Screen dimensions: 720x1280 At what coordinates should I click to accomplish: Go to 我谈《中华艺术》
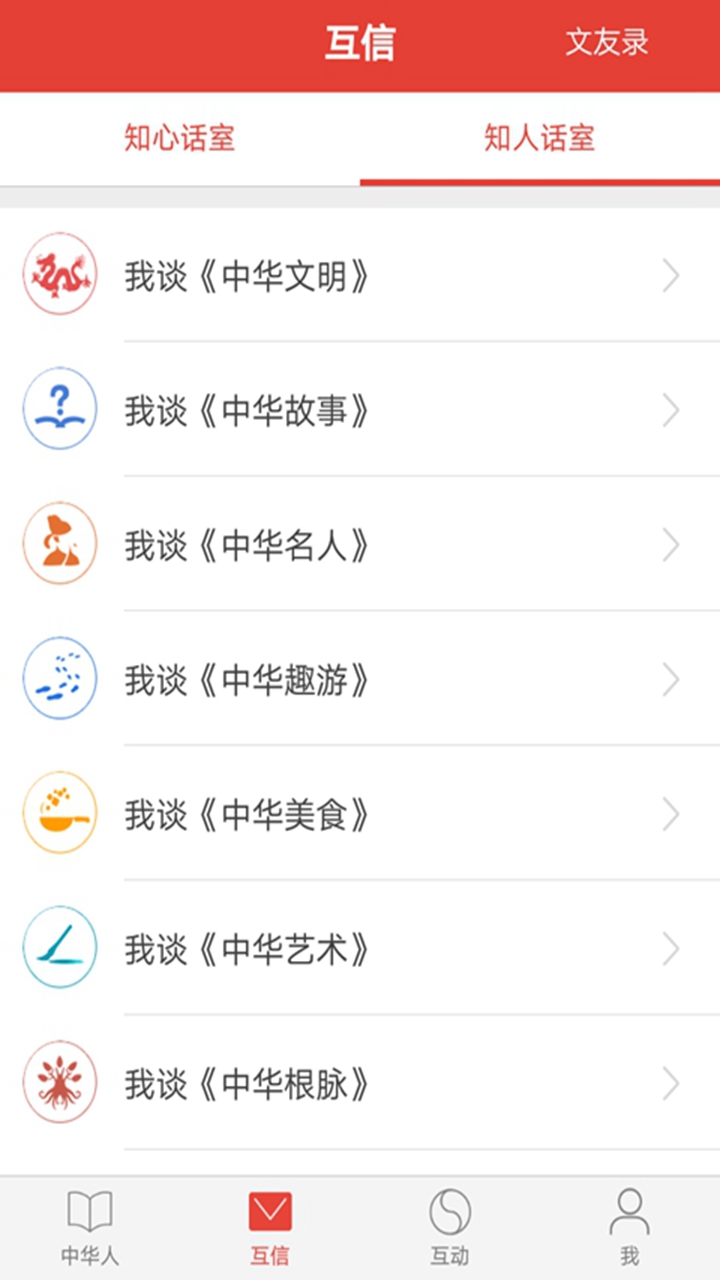tap(360, 949)
